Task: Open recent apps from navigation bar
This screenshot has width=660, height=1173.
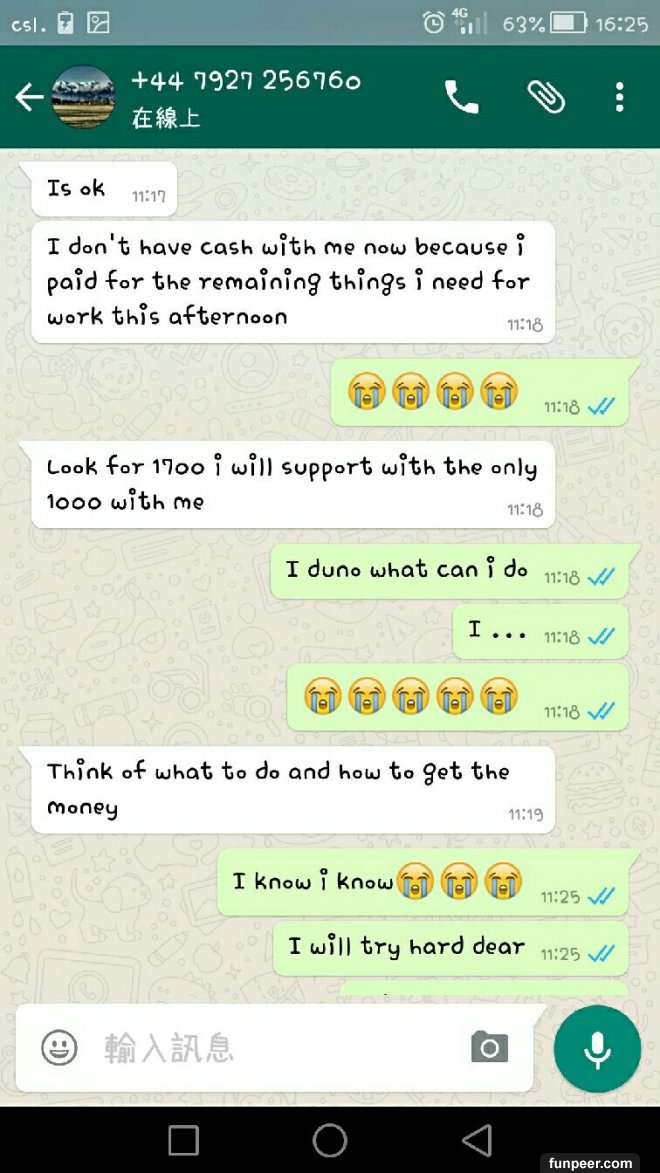Action: [x=183, y=1140]
